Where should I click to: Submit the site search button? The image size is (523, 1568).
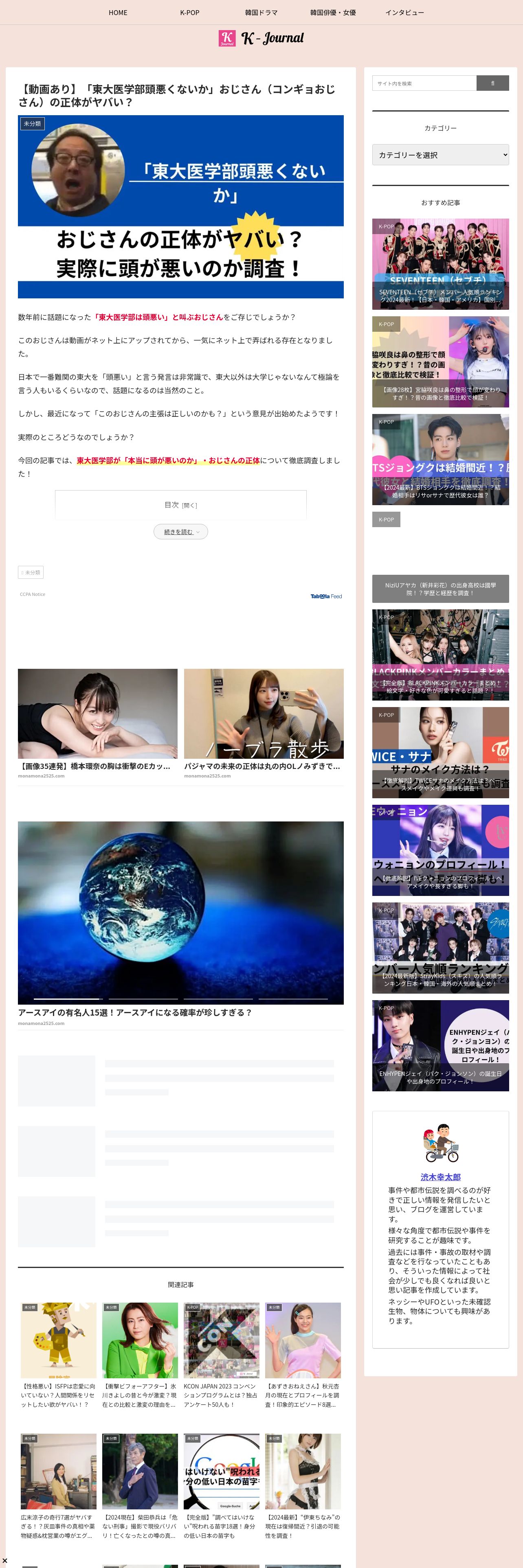click(x=492, y=83)
